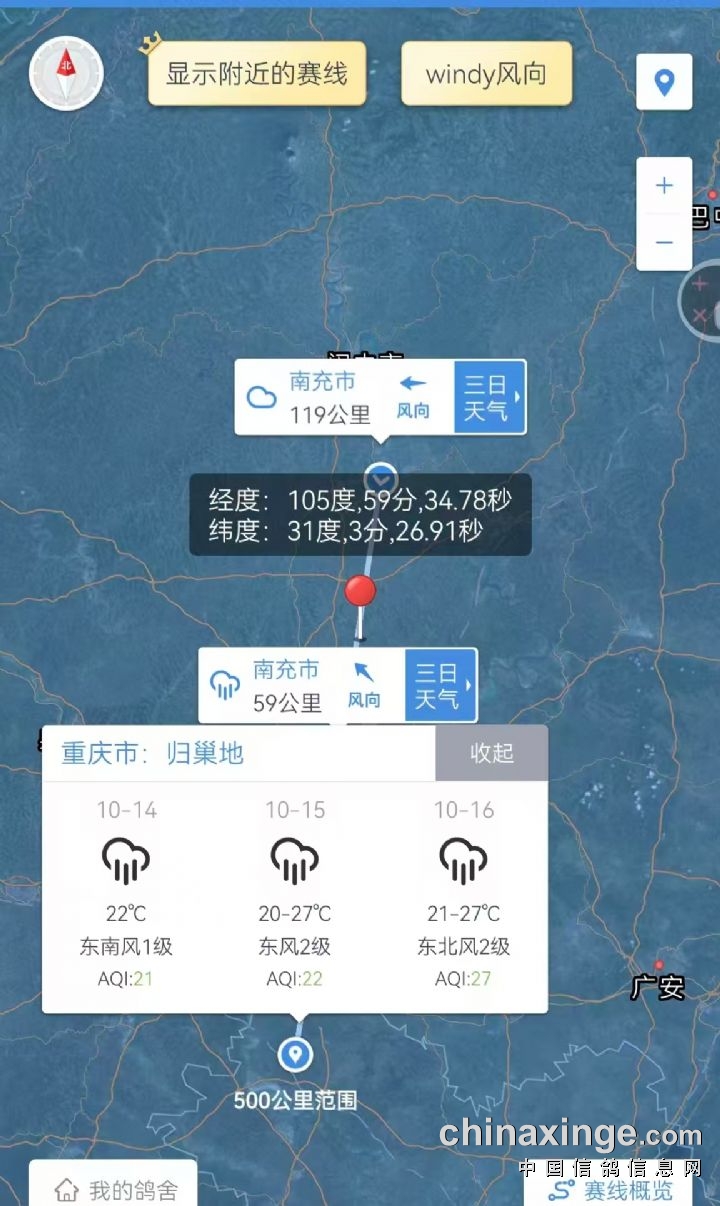Tap the blue location pin button
720x1206 pixels.
(x=664, y=82)
